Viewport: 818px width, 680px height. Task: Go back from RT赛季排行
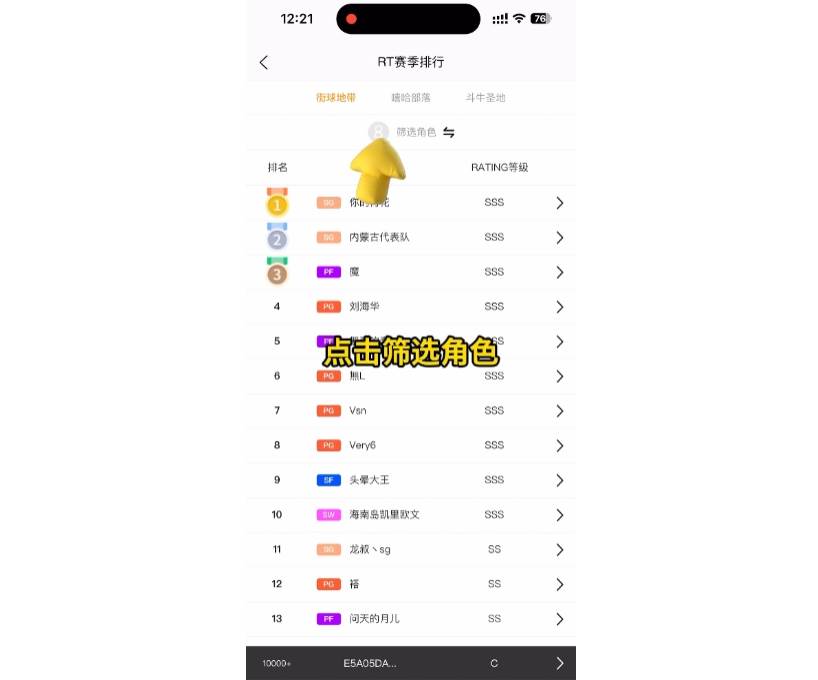tap(264, 62)
